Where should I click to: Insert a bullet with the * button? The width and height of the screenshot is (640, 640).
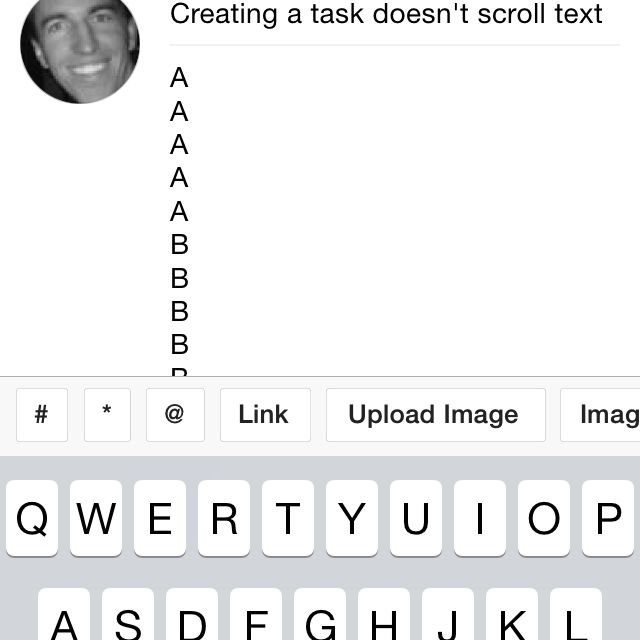107,415
